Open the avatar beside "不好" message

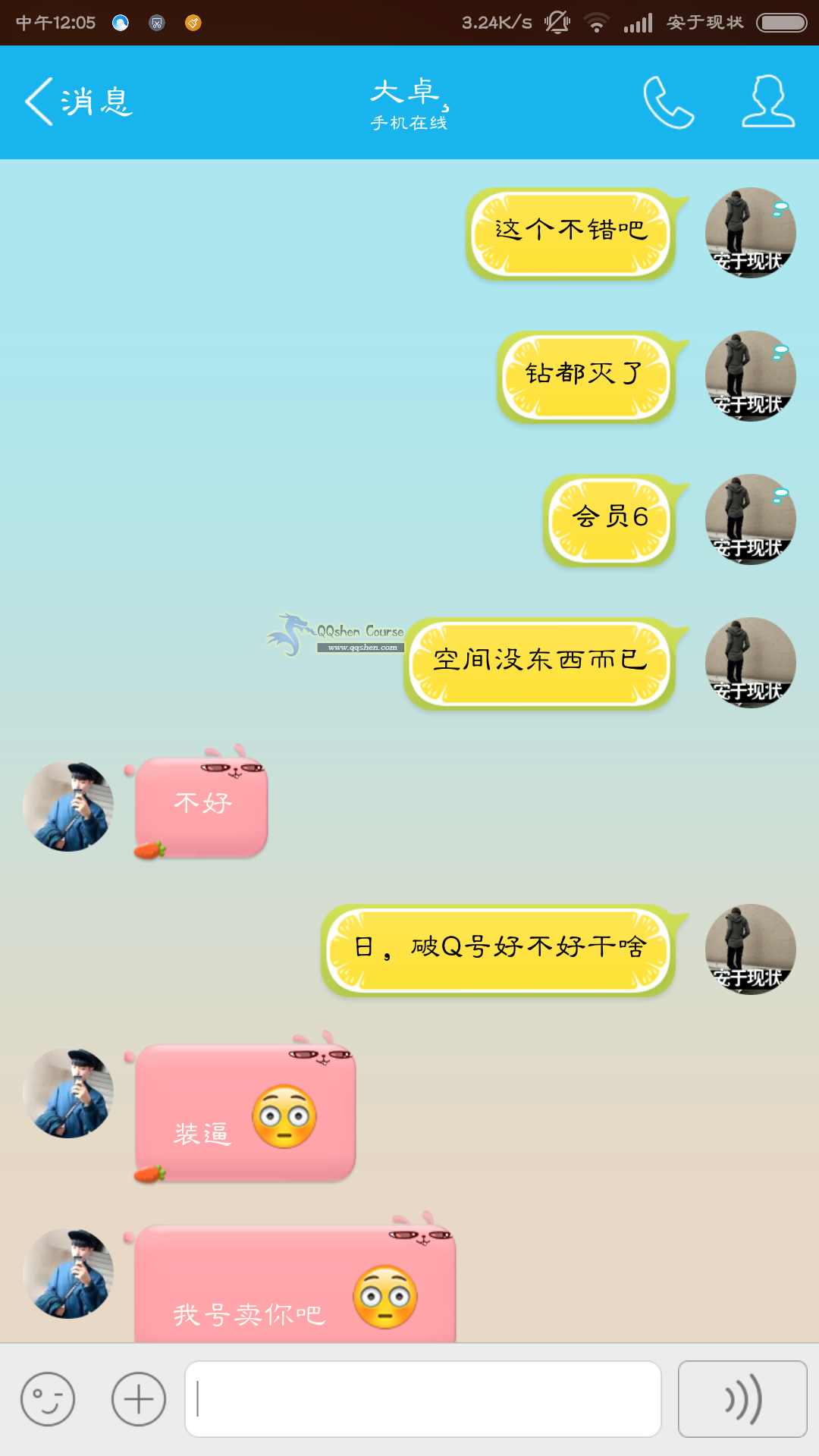68,806
